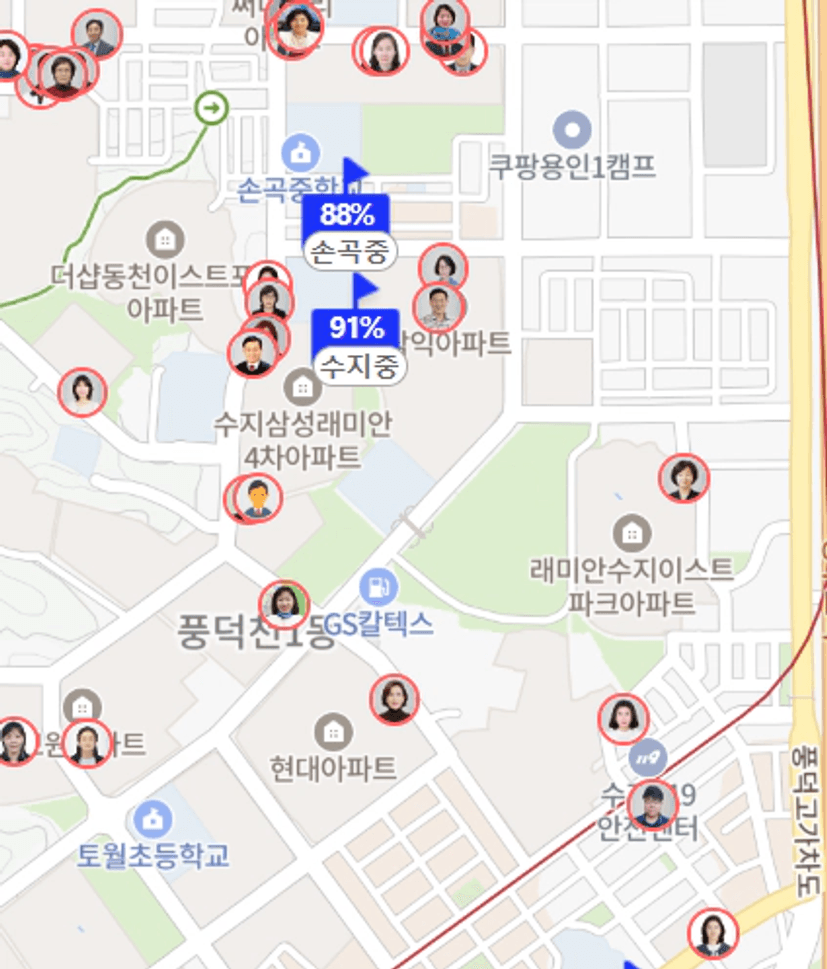Tap the profile marker over the 풍덕천1동 label

click(x=284, y=603)
